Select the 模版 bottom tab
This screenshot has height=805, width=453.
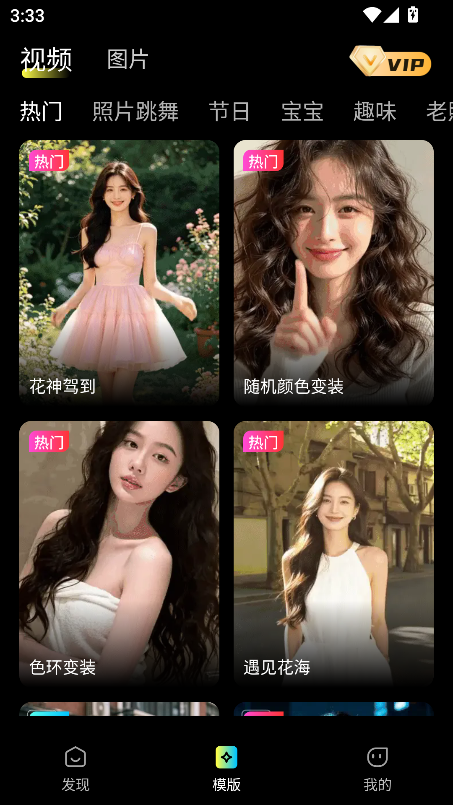click(x=226, y=769)
